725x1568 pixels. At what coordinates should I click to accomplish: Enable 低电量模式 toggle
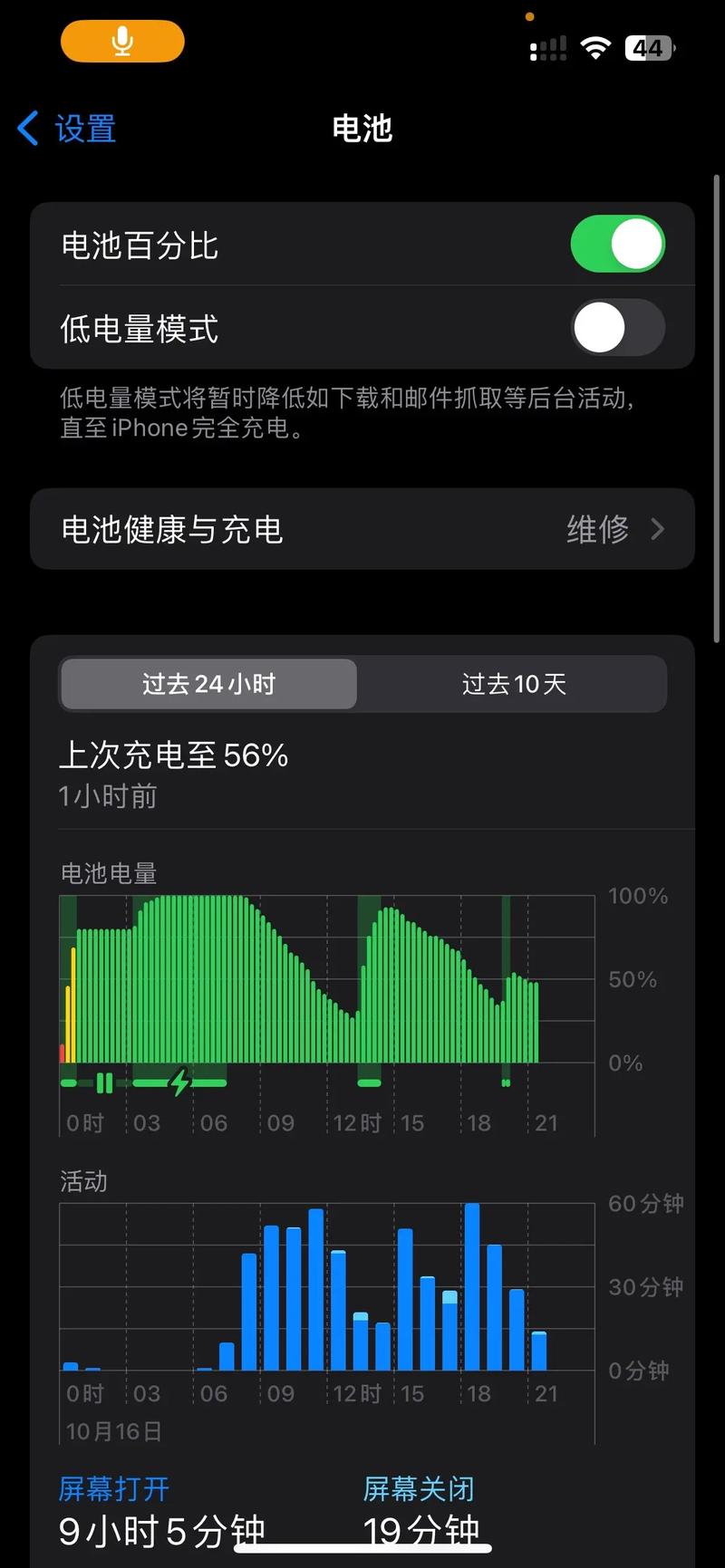(617, 327)
